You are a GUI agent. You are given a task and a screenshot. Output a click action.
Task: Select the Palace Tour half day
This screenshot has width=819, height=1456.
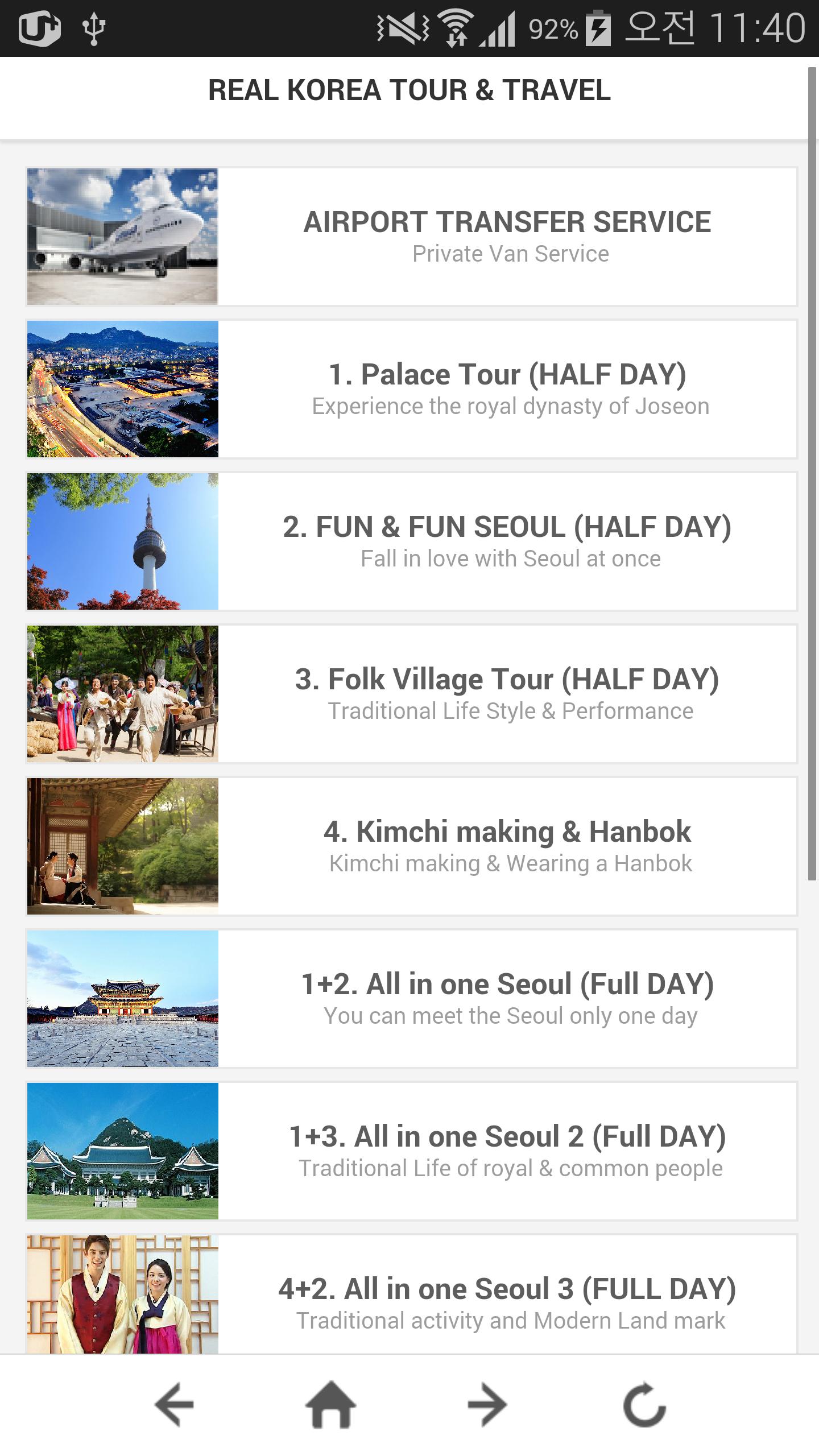(x=506, y=389)
